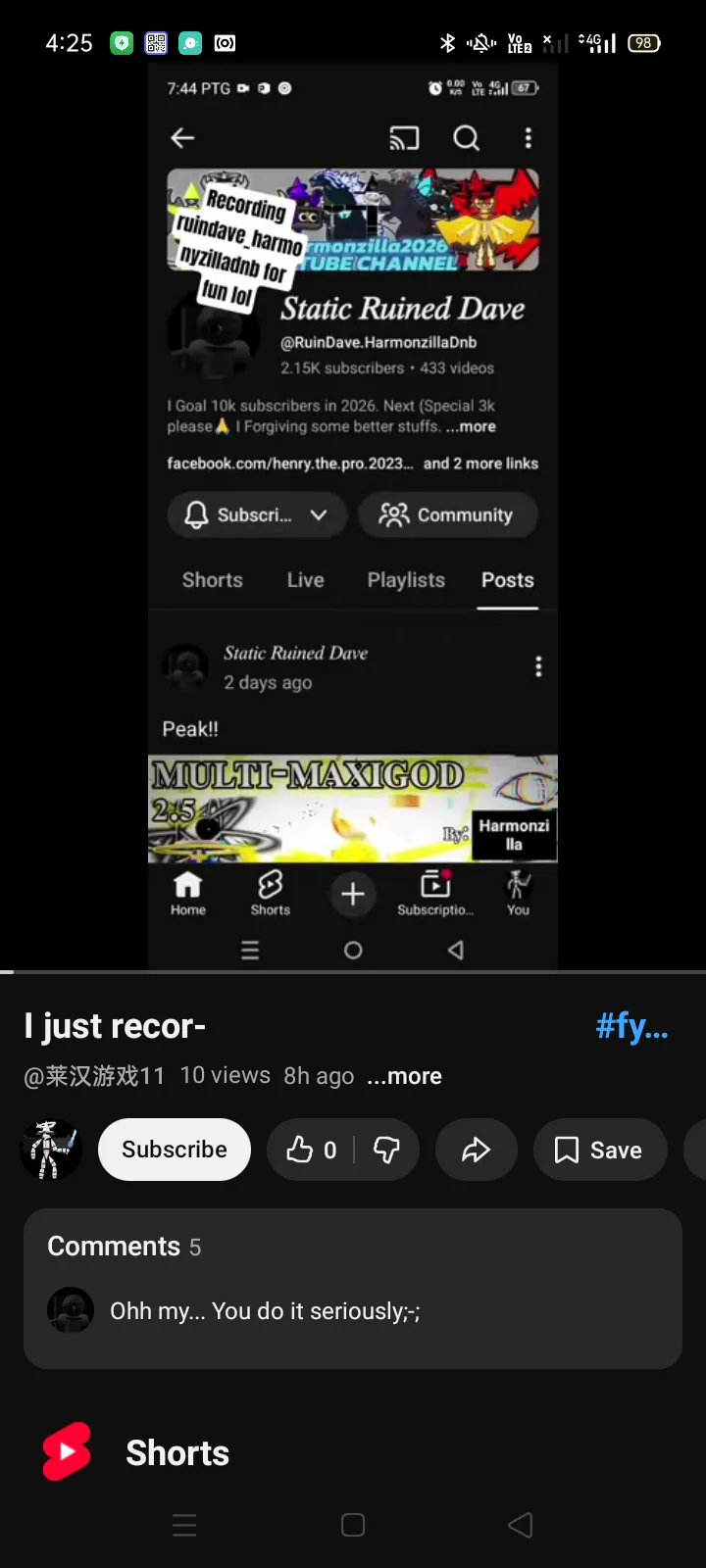This screenshot has width=706, height=1568.
Task: Share this video
Action: click(x=476, y=1150)
